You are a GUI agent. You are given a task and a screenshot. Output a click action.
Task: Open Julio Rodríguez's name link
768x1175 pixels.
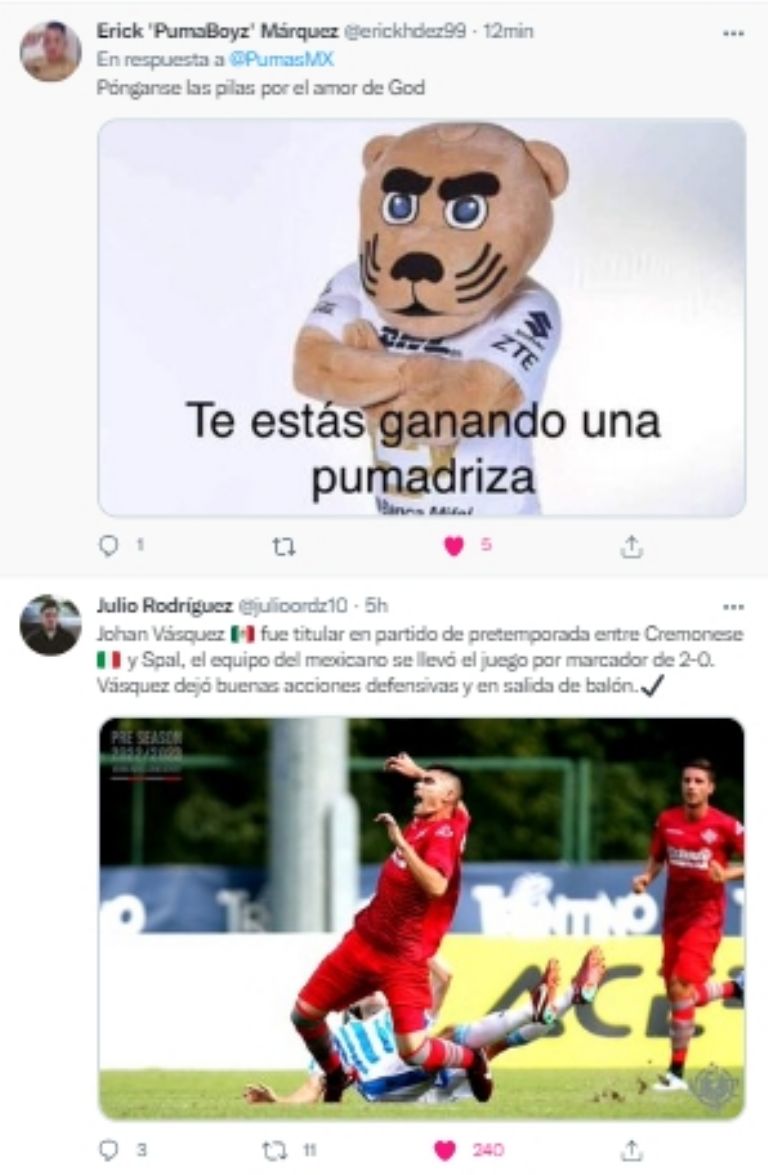point(163,606)
